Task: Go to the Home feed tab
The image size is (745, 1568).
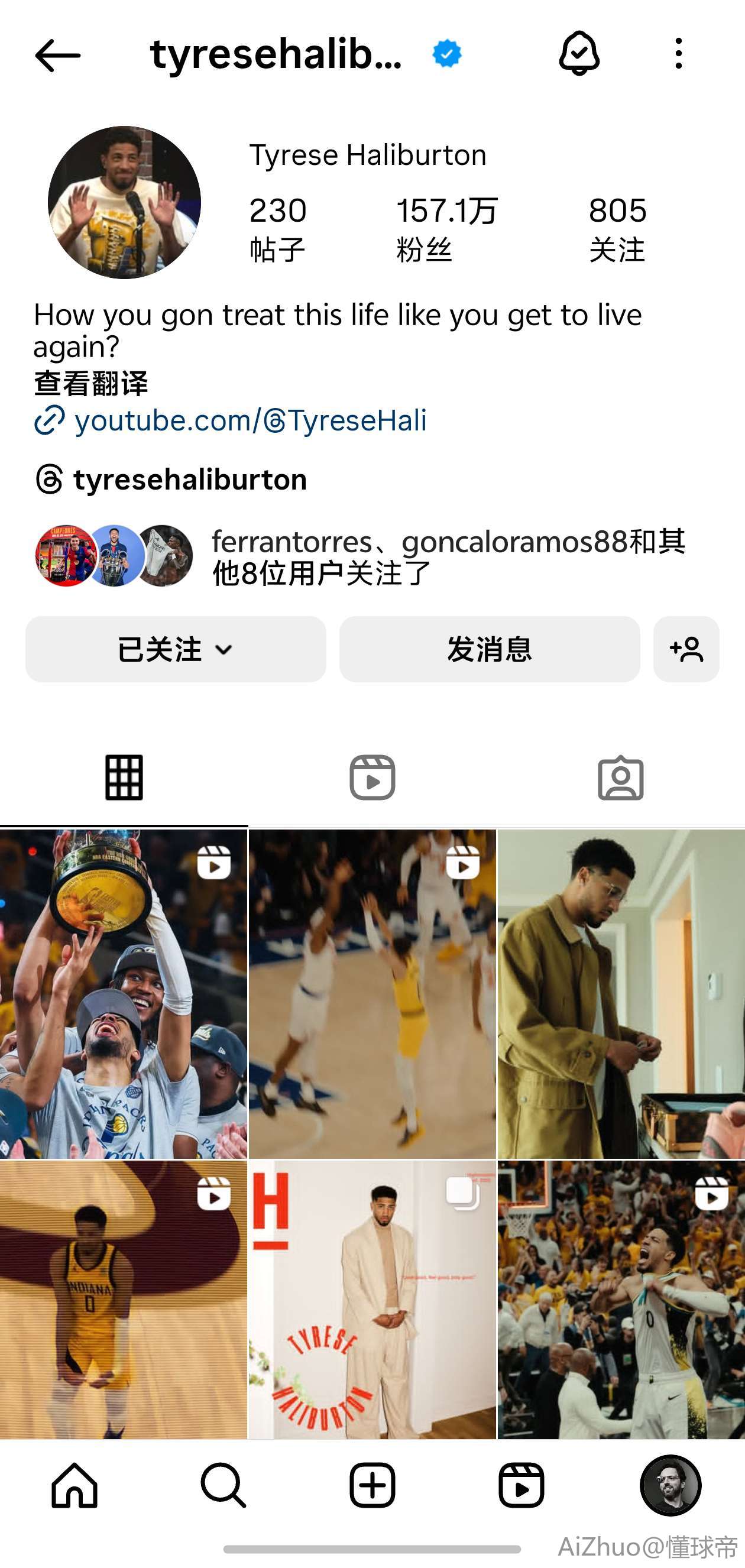Action: [74, 1485]
